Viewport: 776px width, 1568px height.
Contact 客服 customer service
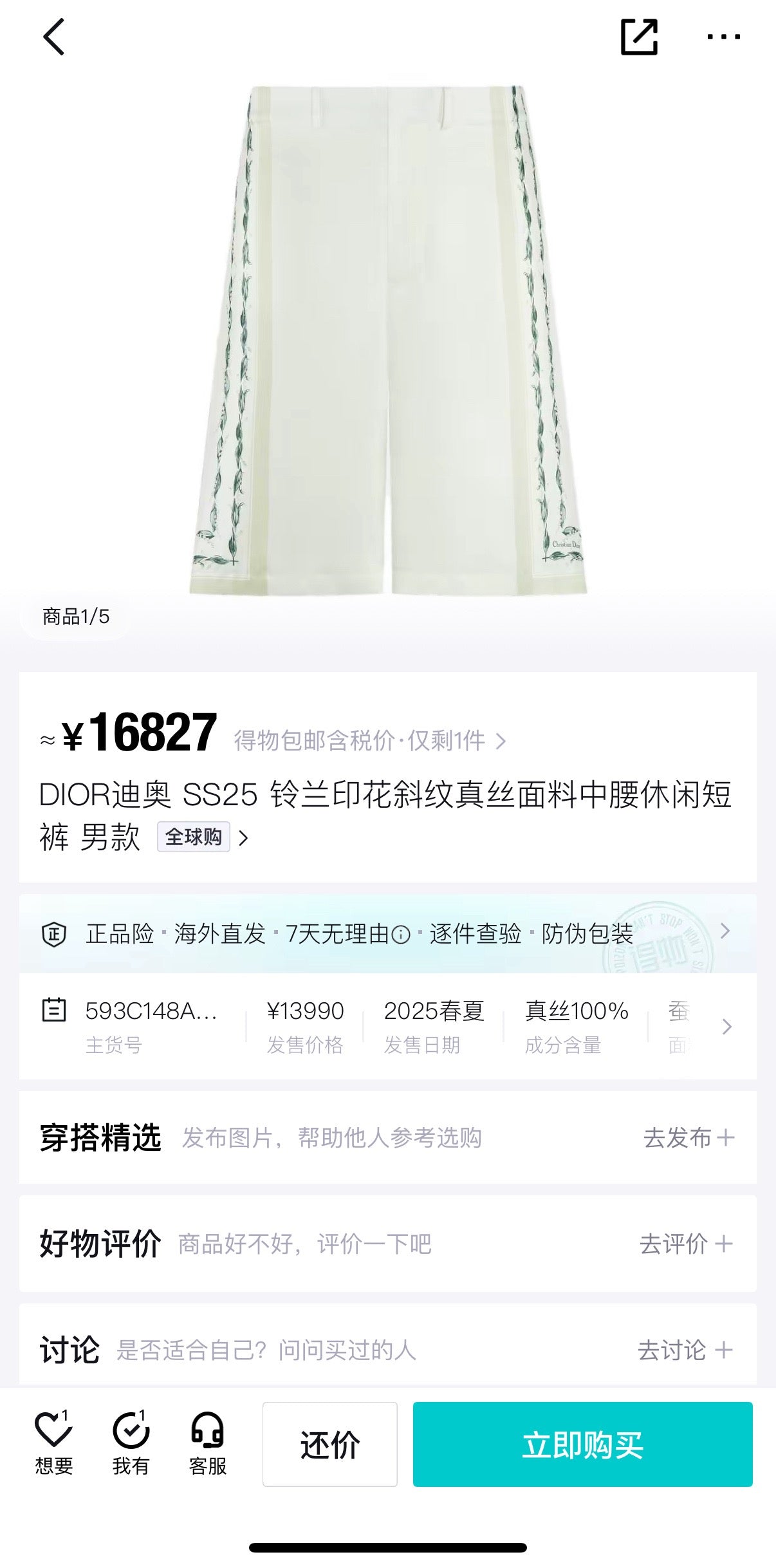(x=207, y=1443)
